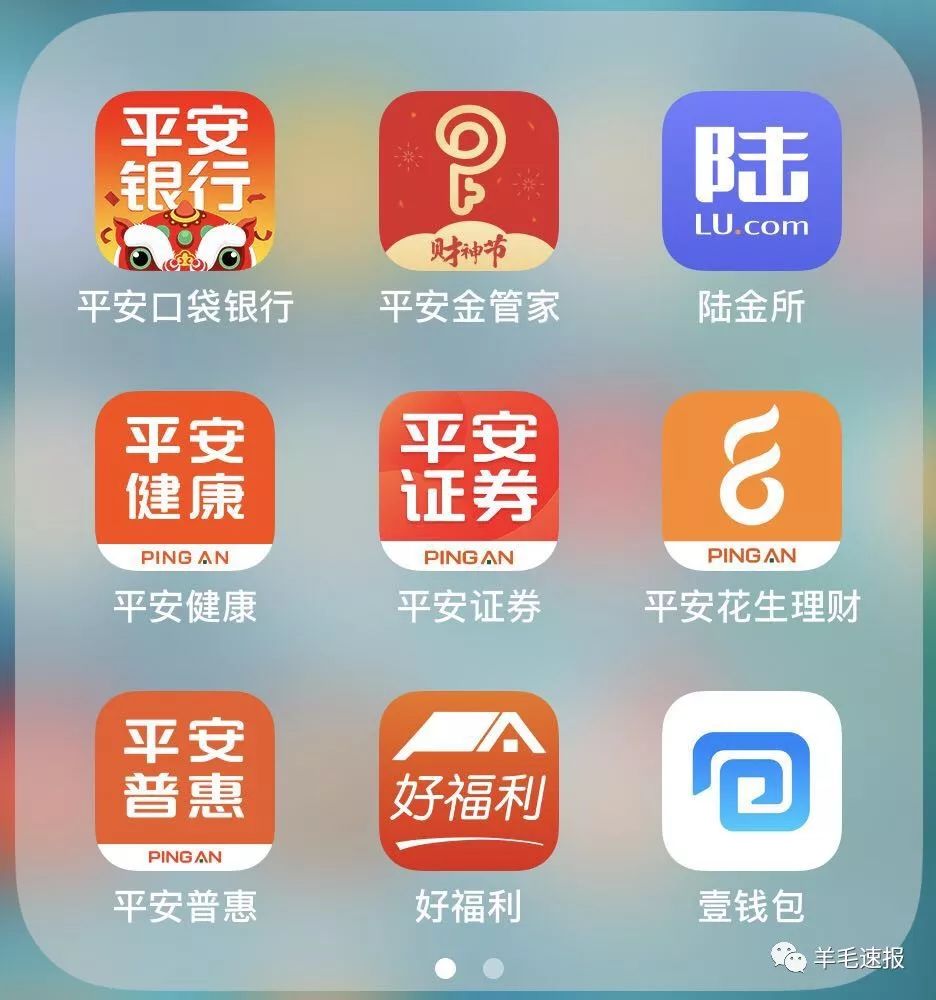Launch the 平安金管家 app
This screenshot has width=936, height=1000.
468,181
